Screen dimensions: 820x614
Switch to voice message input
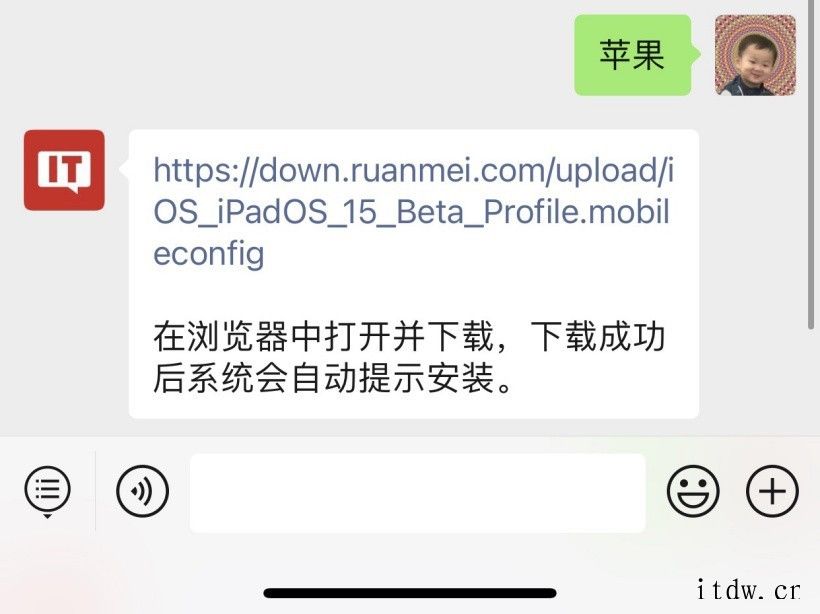coord(142,491)
